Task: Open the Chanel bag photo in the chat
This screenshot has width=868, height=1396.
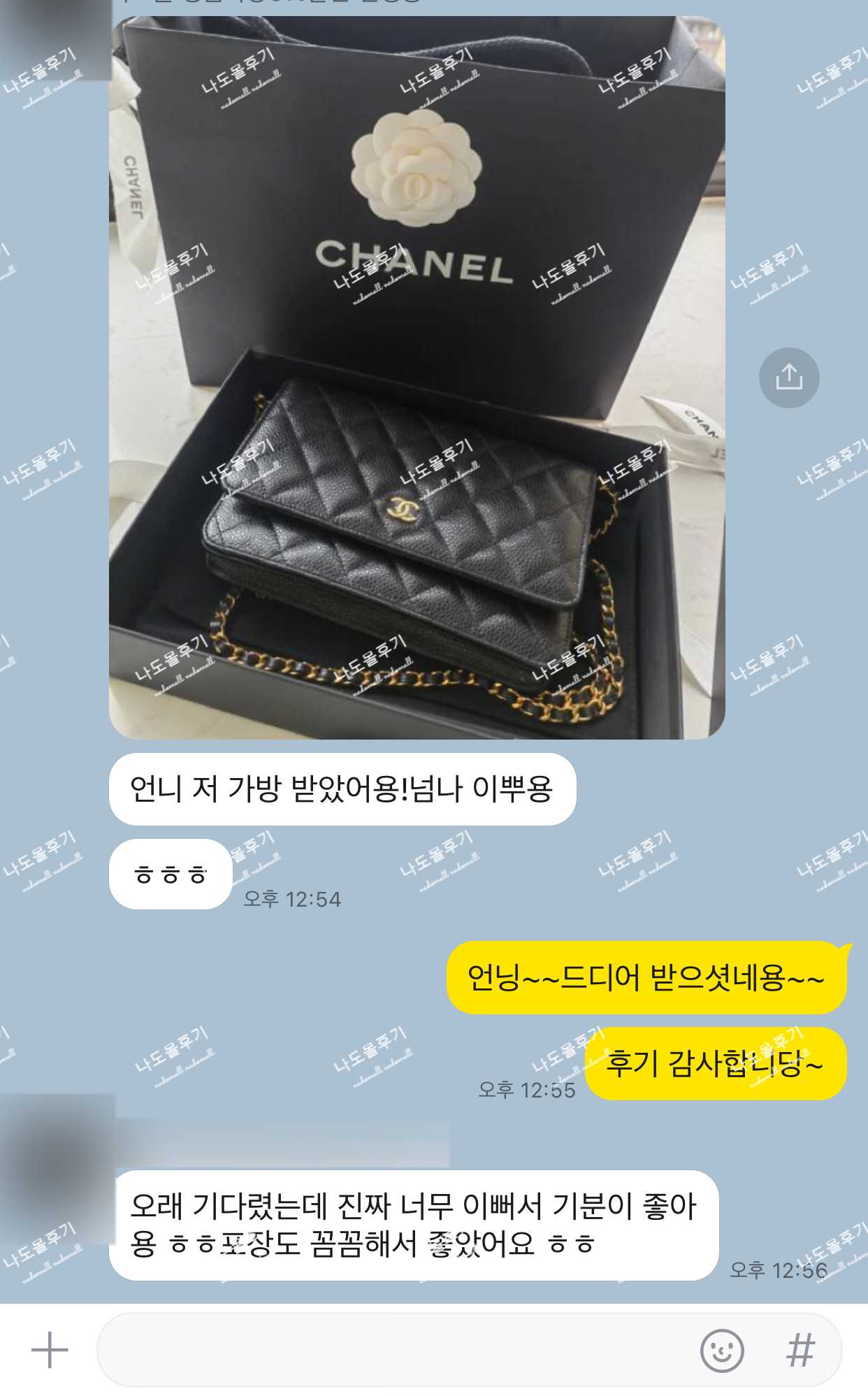Action: coord(417,377)
